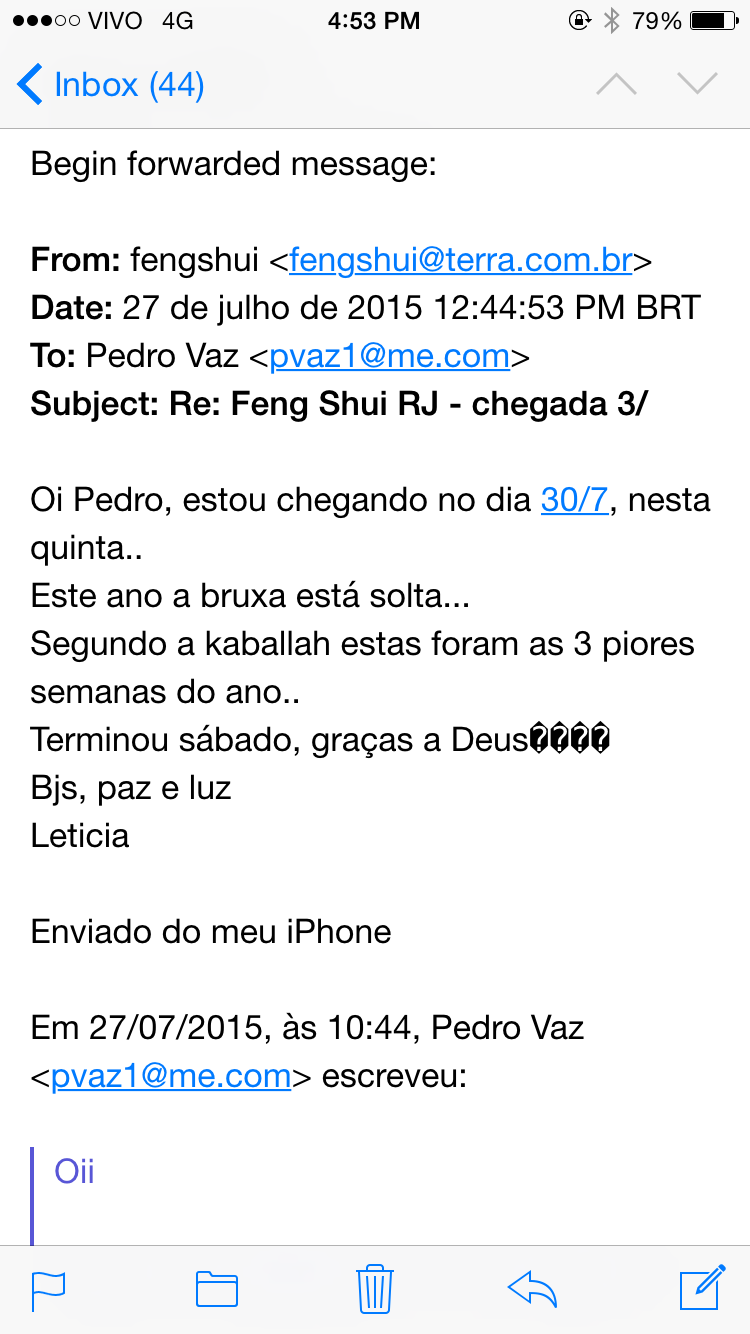
Task: Delete this email with trash icon
Action: click(x=375, y=1289)
